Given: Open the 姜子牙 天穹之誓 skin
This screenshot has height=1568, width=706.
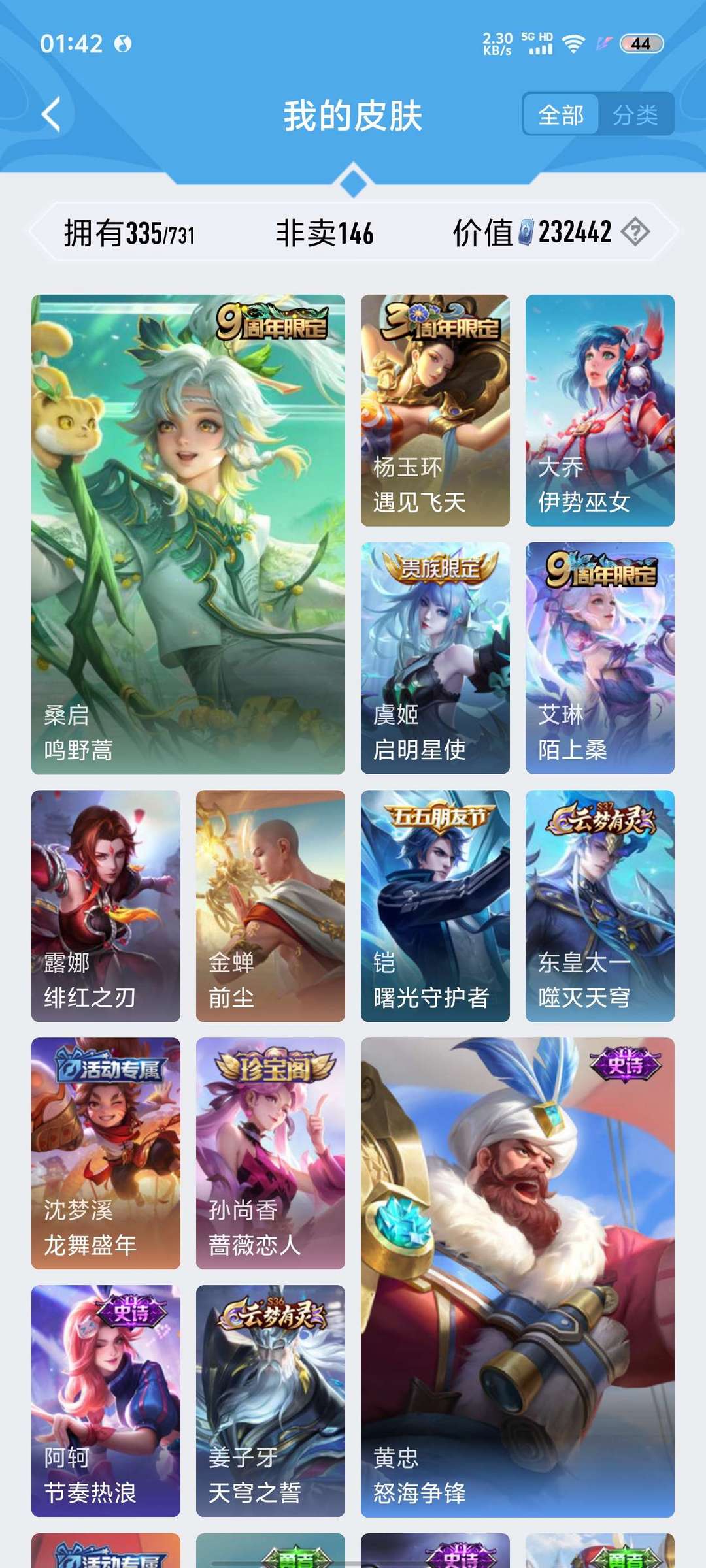Looking at the screenshot, I should click(271, 1401).
